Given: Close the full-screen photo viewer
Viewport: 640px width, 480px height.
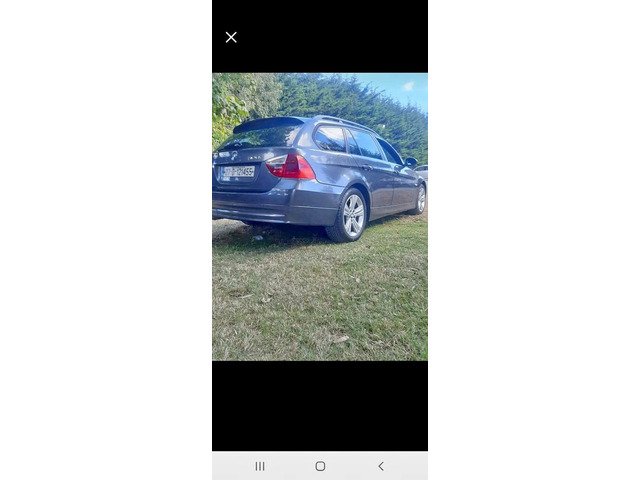Looking at the screenshot, I should coord(231,37).
